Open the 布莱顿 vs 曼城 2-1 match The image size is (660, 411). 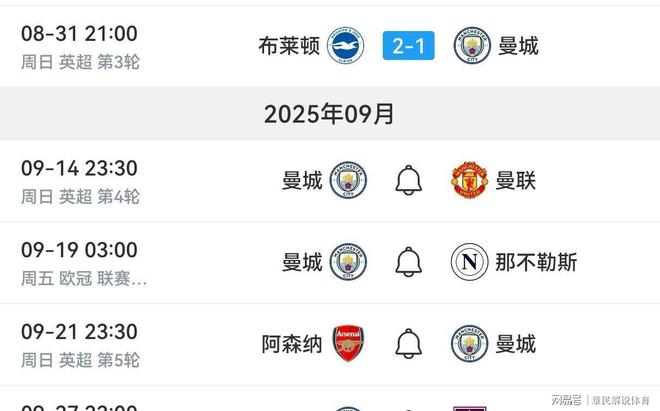[408, 46]
